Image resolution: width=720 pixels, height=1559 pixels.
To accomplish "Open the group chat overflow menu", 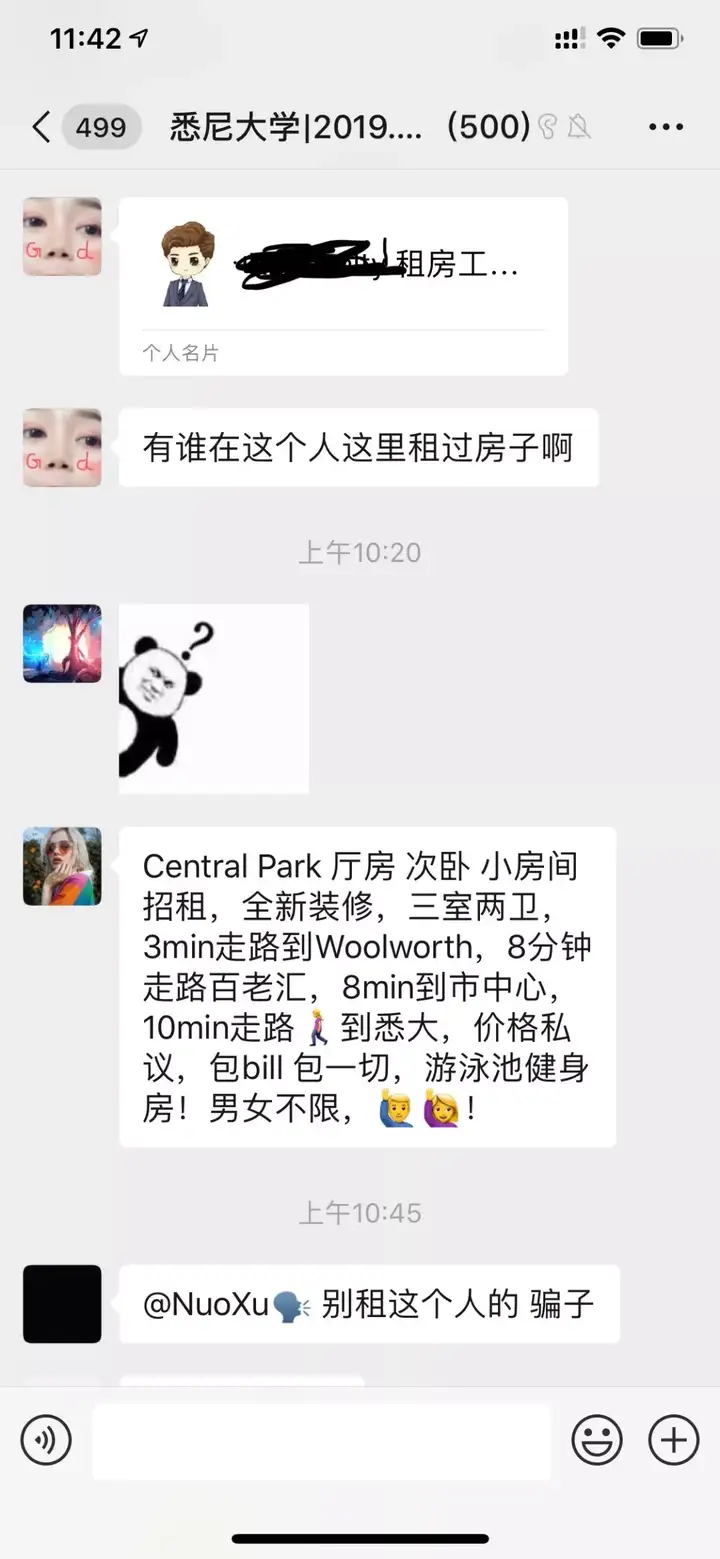I will pyautogui.click(x=665, y=127).
